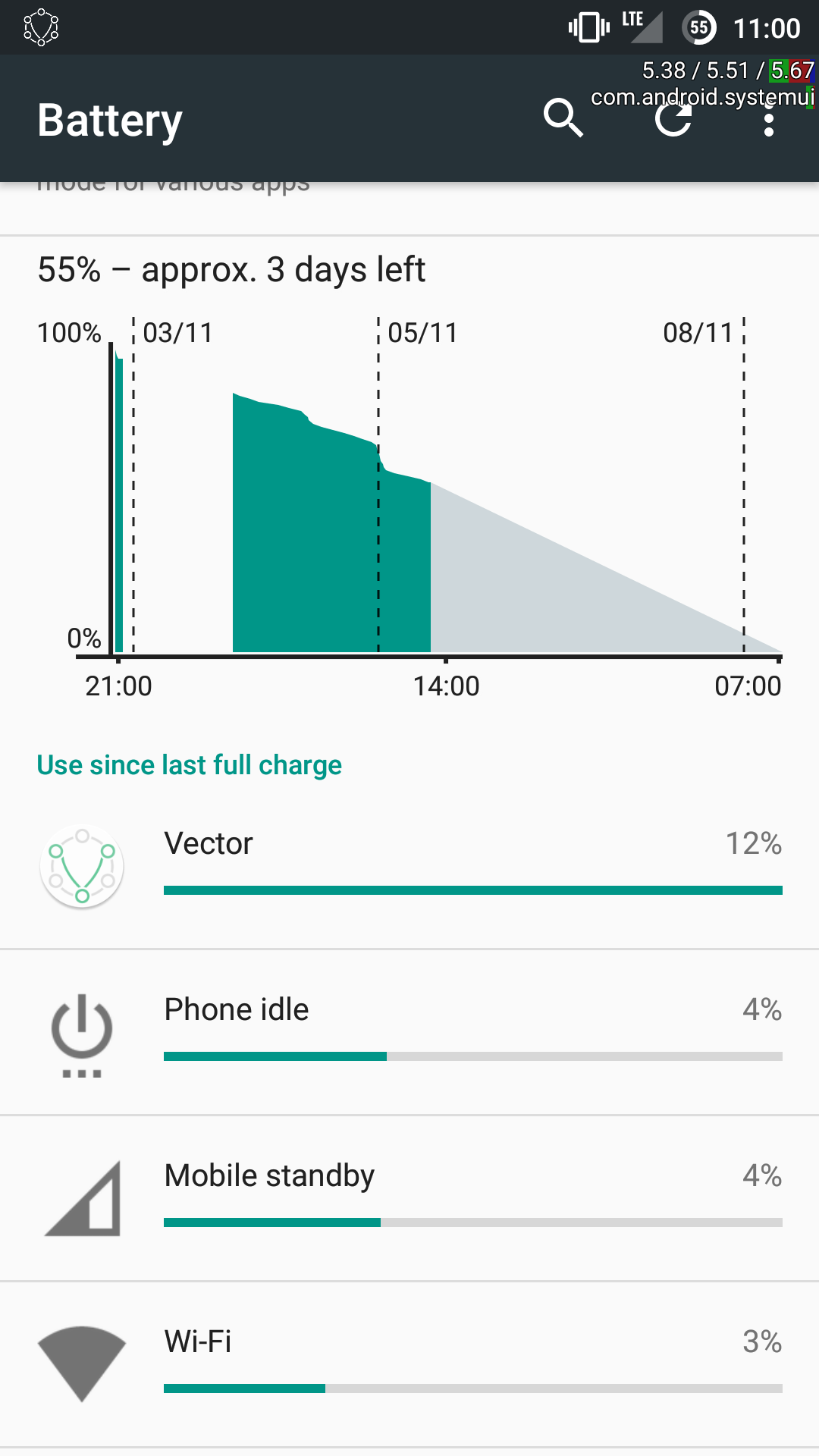Screen dimensions: 819x1456
Task: Open Mobile standby usage details
Action: coord(409,1198)
